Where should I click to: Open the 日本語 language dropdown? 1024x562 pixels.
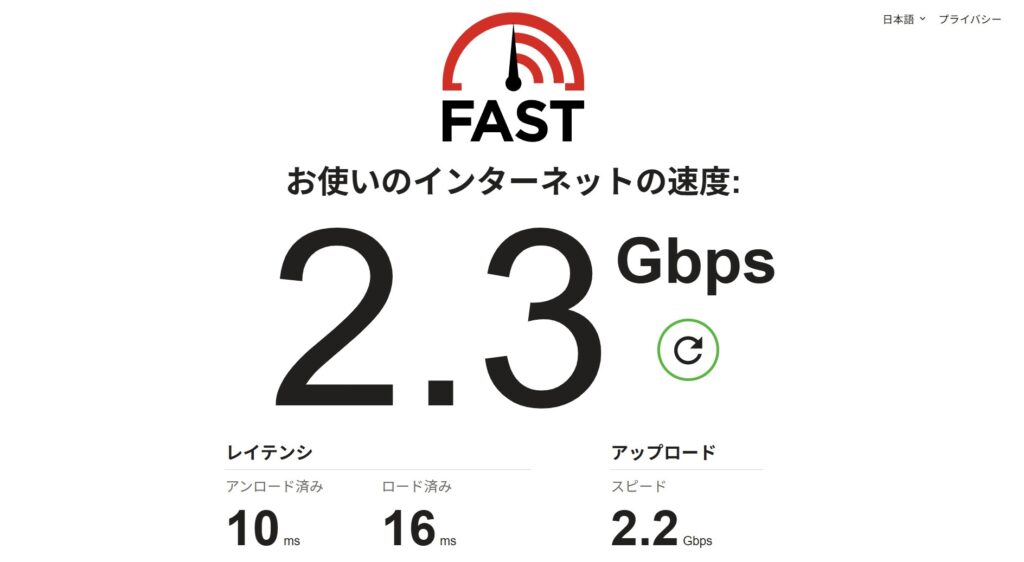pyautogui.click(x=903, y=19)
